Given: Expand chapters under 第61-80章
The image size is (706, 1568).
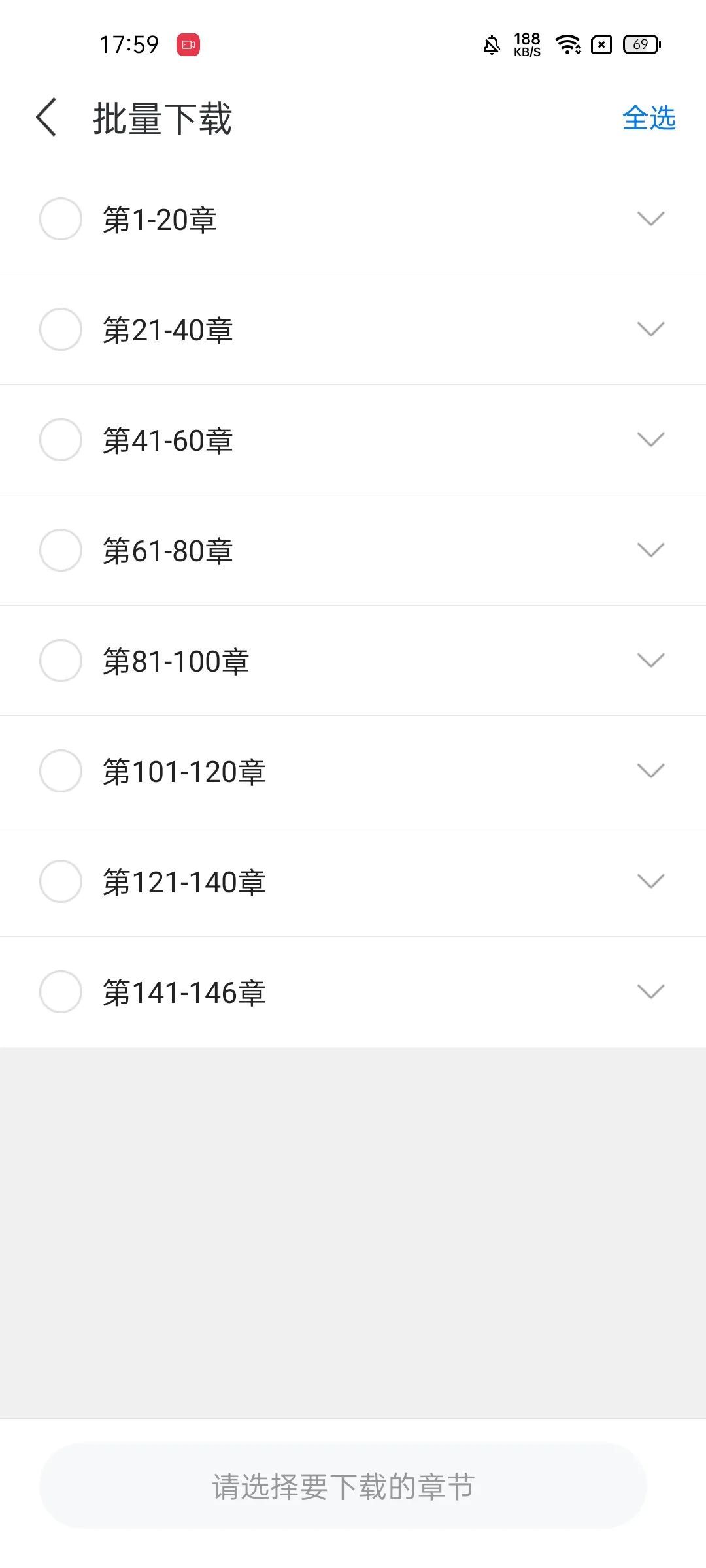Looking at the screenshot, I should tap(650, 550).
